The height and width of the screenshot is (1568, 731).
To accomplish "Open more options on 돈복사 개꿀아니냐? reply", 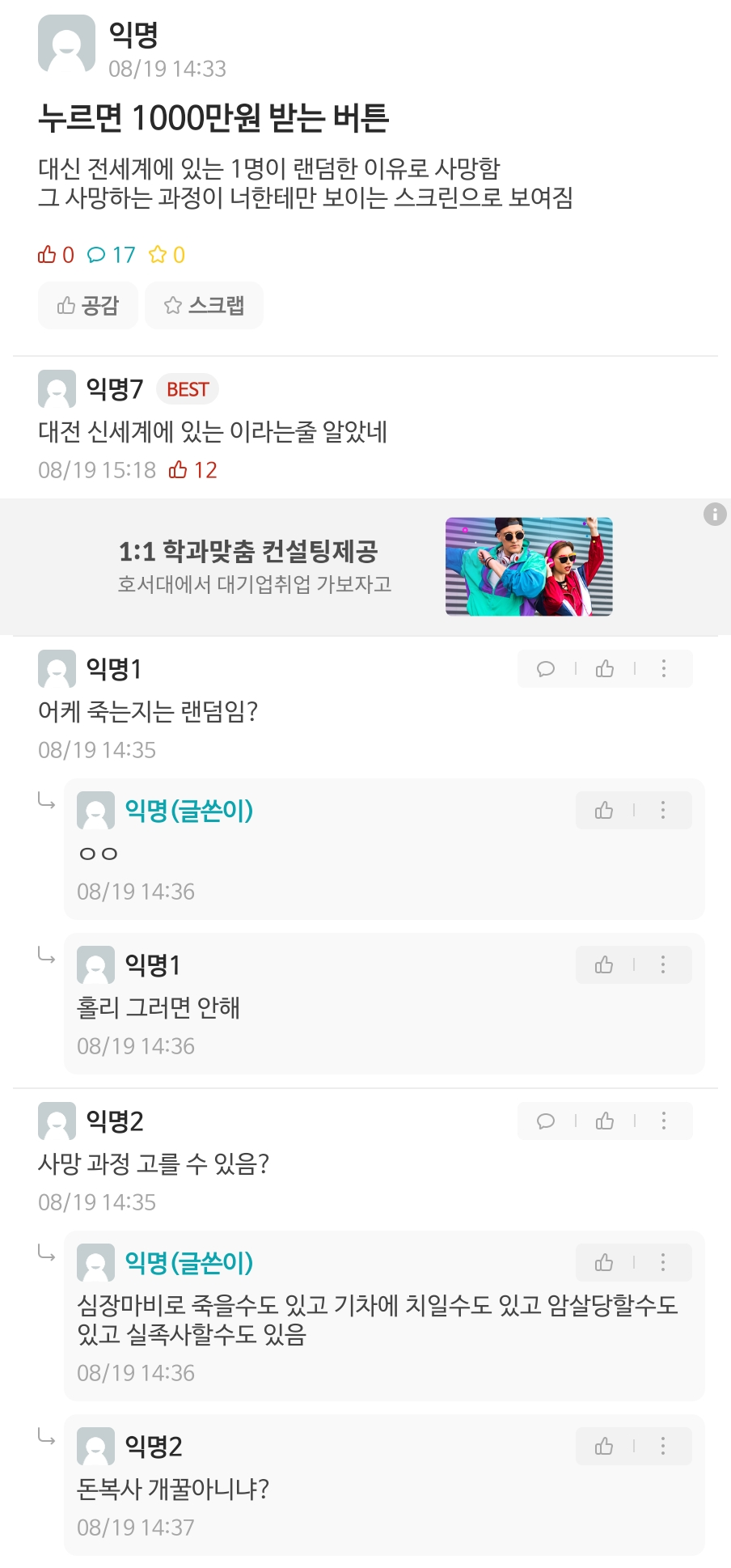I will (663, 1447).
